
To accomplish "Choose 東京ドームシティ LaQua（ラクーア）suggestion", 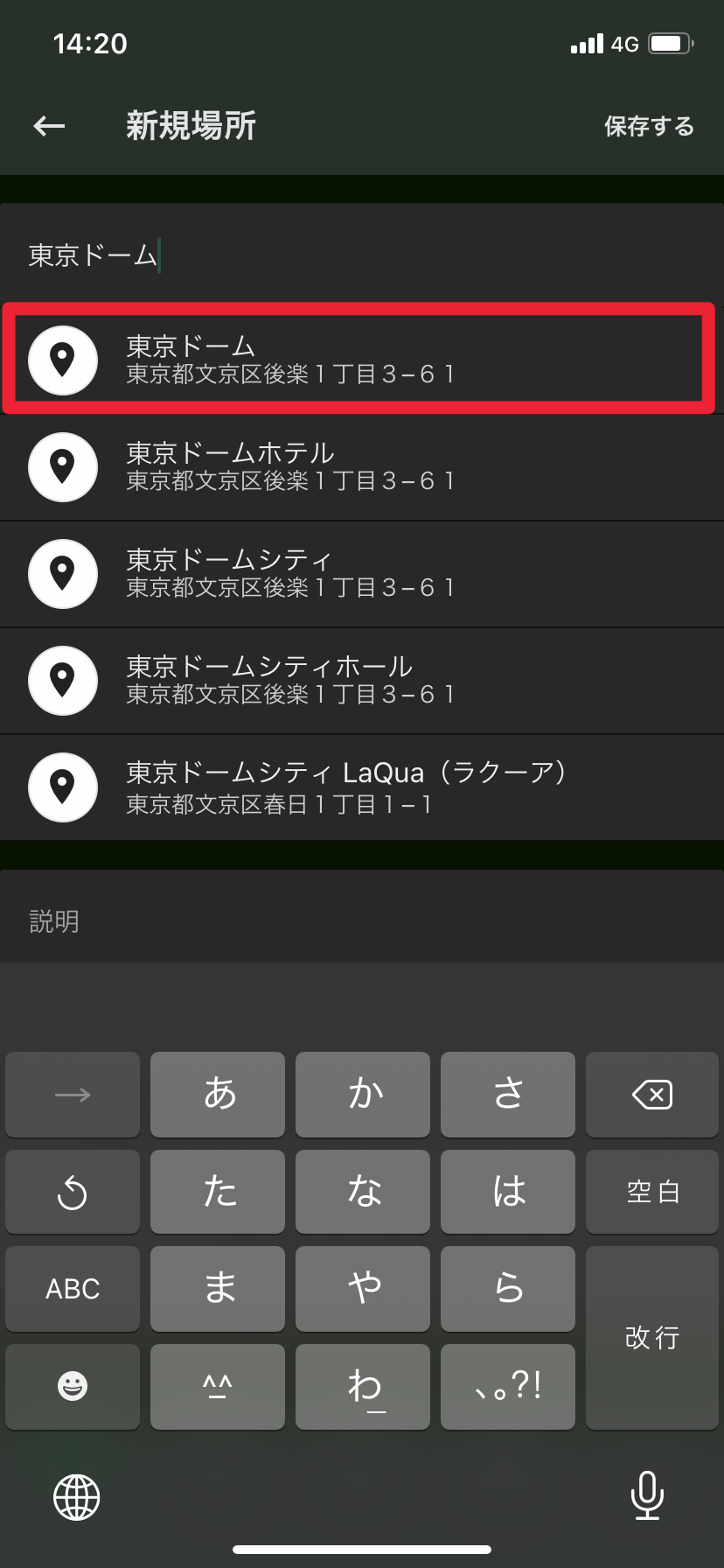I will [x=362, y=787].
